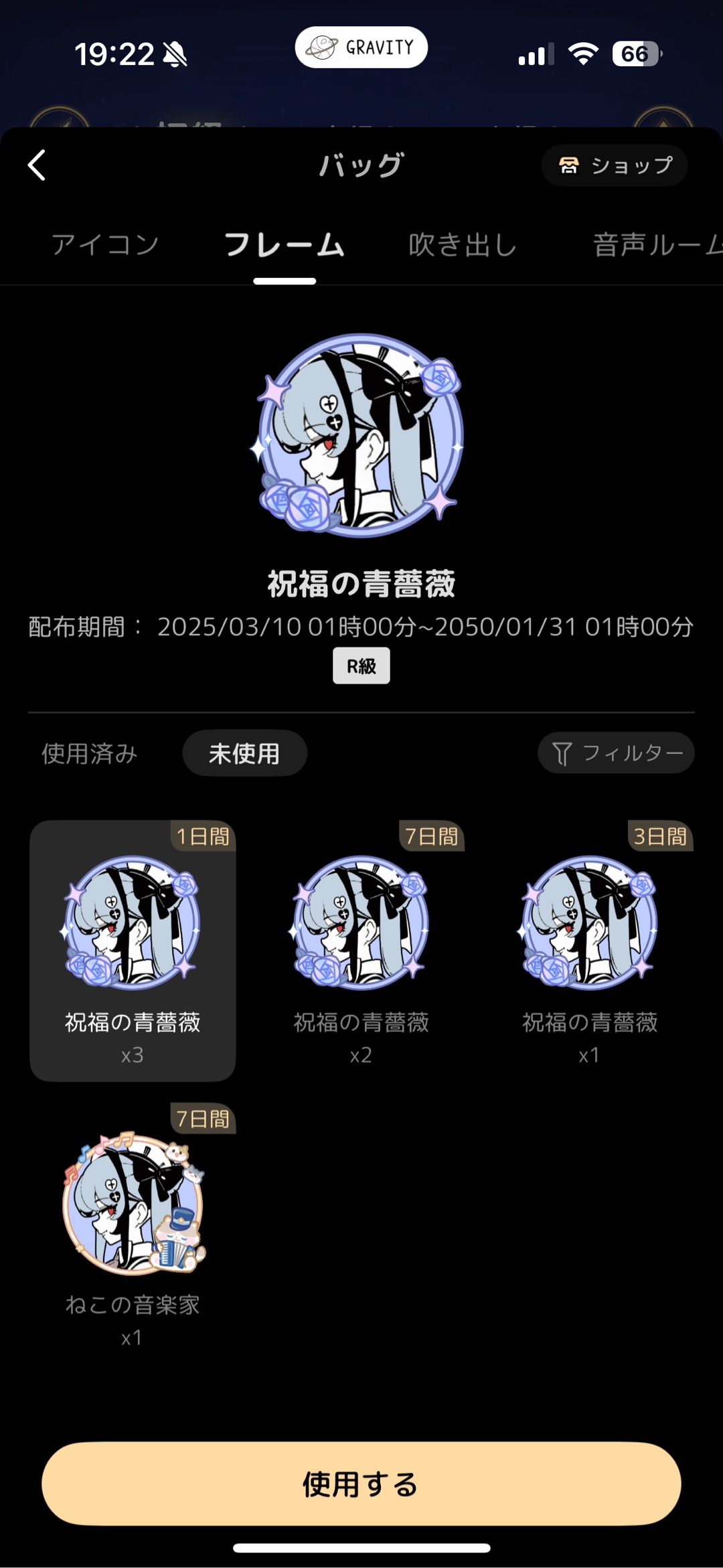Open the 音声ルーム tab
723x1568 pixels.
[x=656, y=244]
